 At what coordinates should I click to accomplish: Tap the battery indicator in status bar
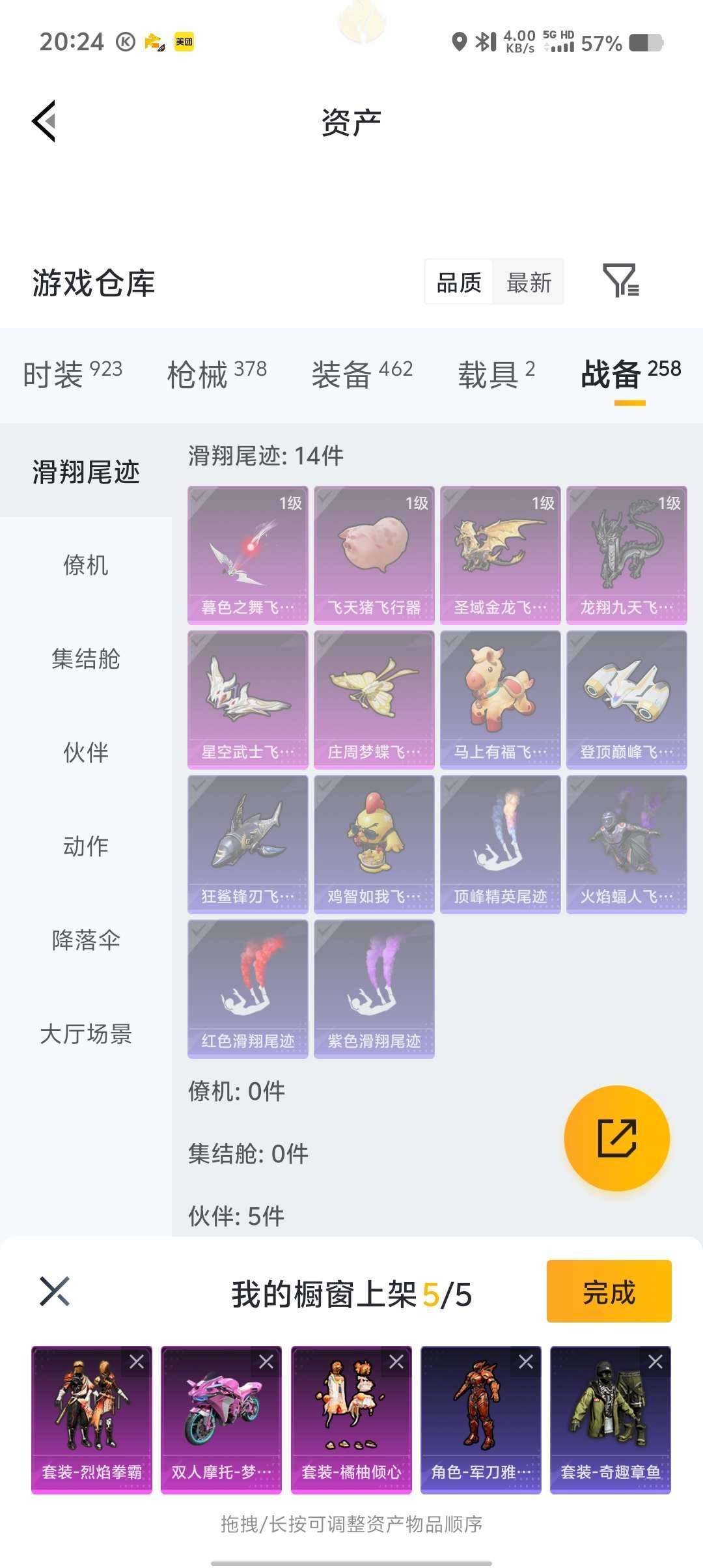click(x=646, y=42)
